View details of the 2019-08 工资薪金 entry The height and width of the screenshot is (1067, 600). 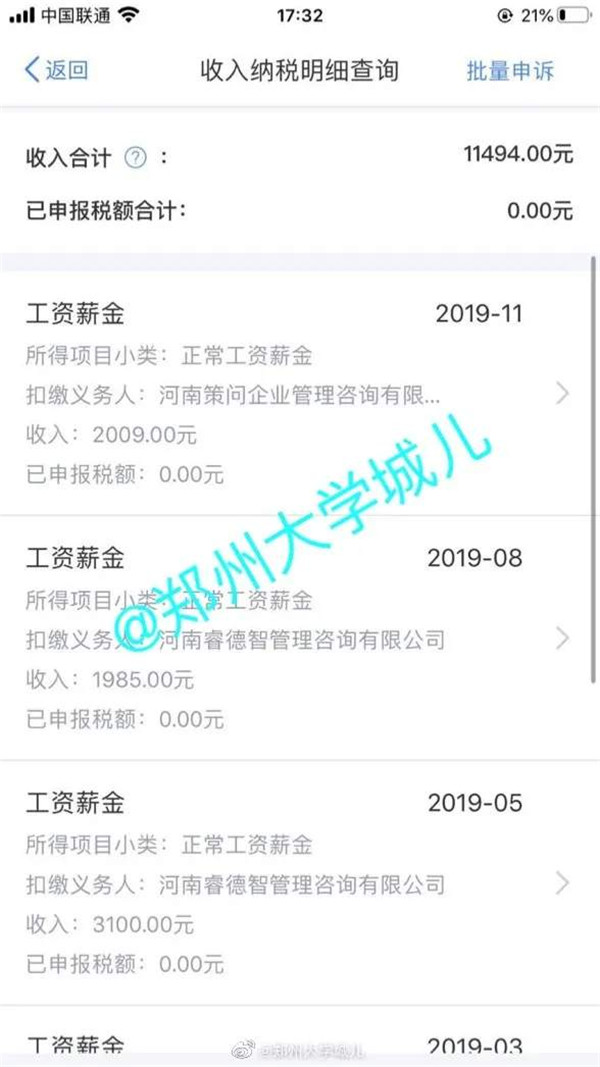point(298,637)
